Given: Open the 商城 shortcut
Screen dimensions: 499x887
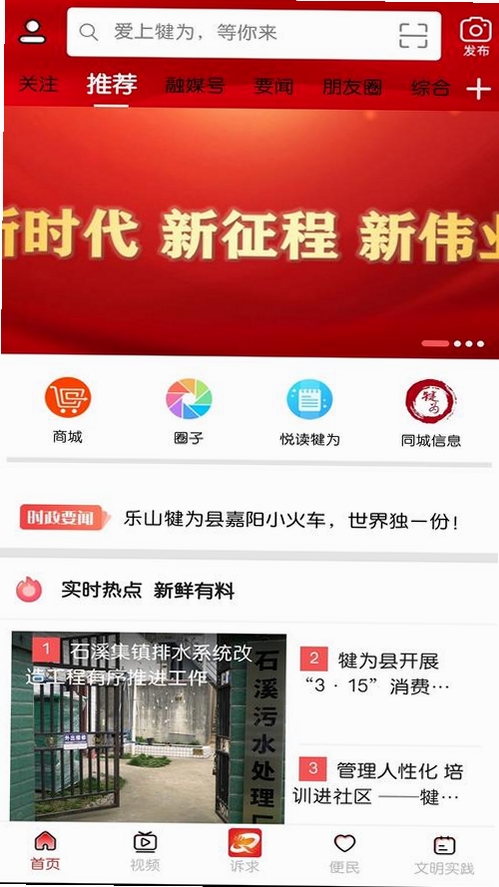Looking at the screenshot, I should pos(68,411).
